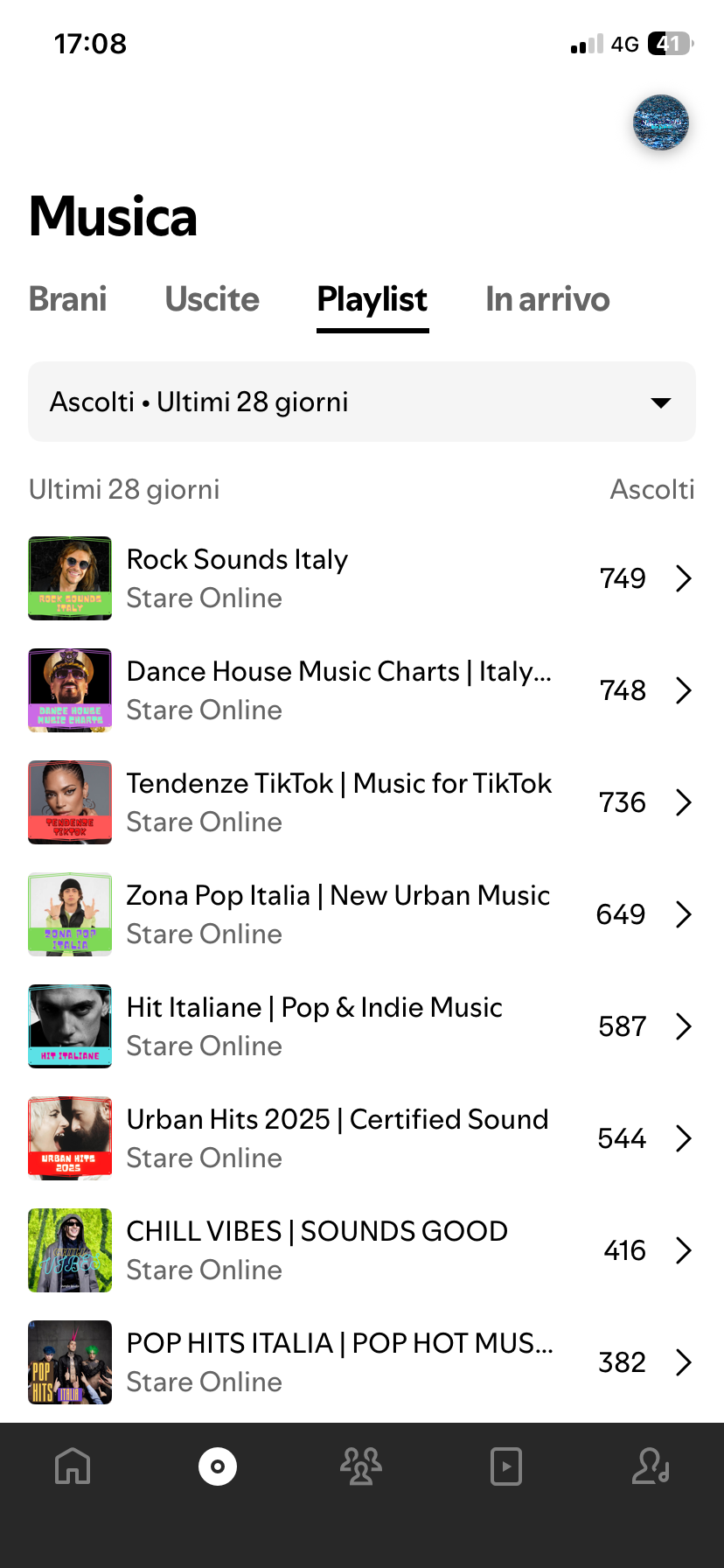The image size is (724, 1568).
Task: Switch to the In arrivo tab
Action: pyautogui.click(x=547, y=299)
